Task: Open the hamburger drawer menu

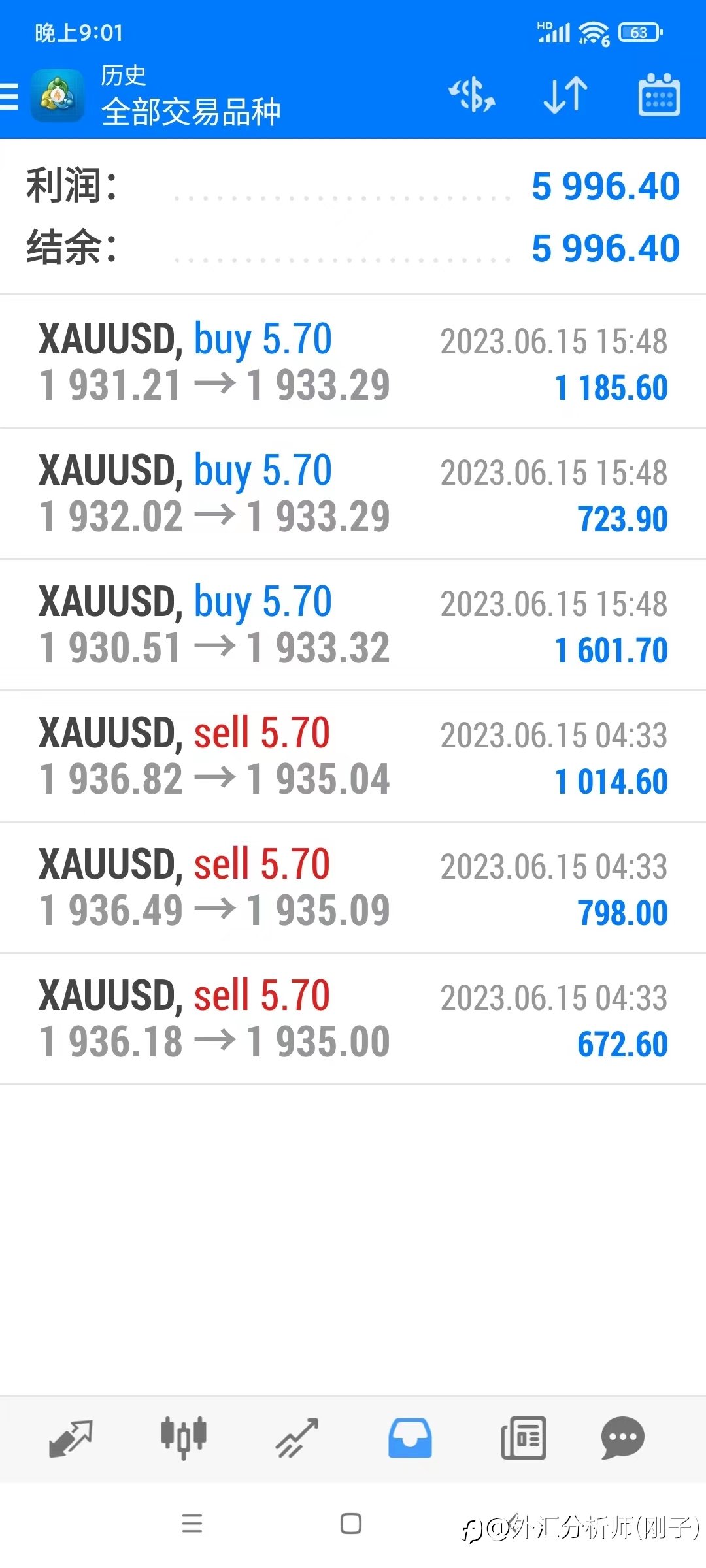Action: click(x=9, y=96)
